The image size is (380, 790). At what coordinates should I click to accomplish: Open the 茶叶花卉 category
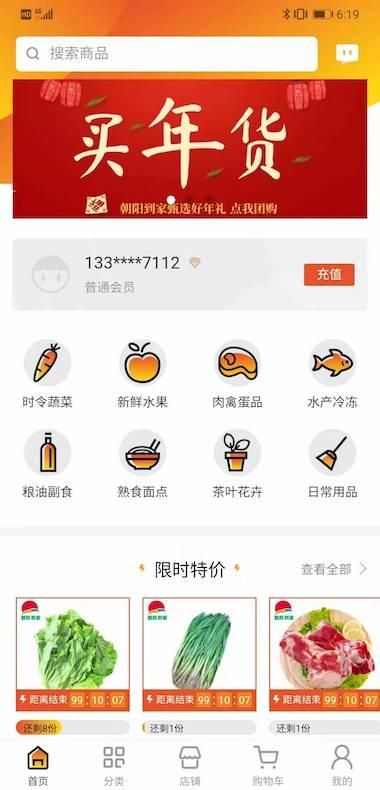click(237, 464)
